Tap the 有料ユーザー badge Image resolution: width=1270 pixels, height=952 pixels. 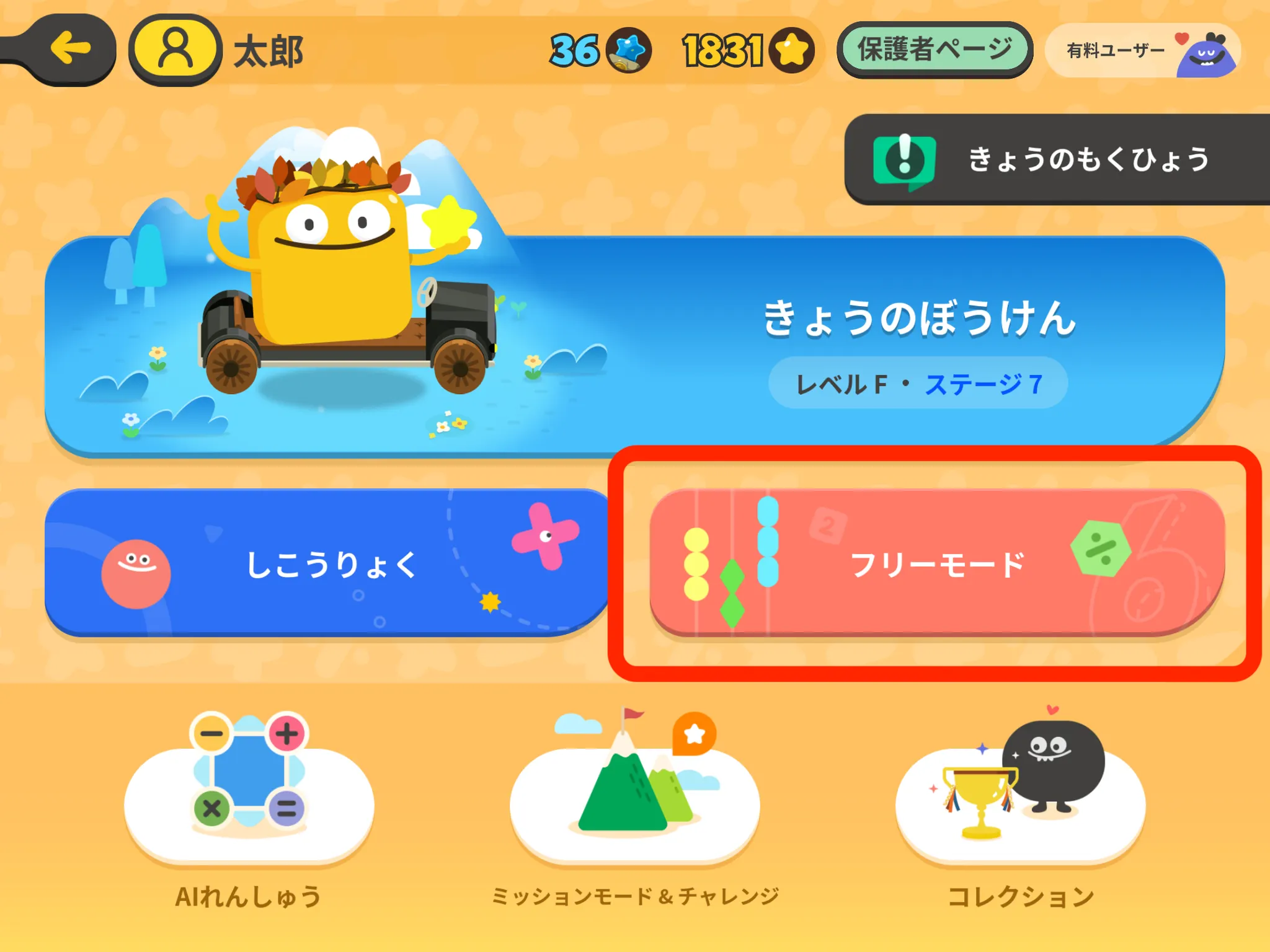1142,51
